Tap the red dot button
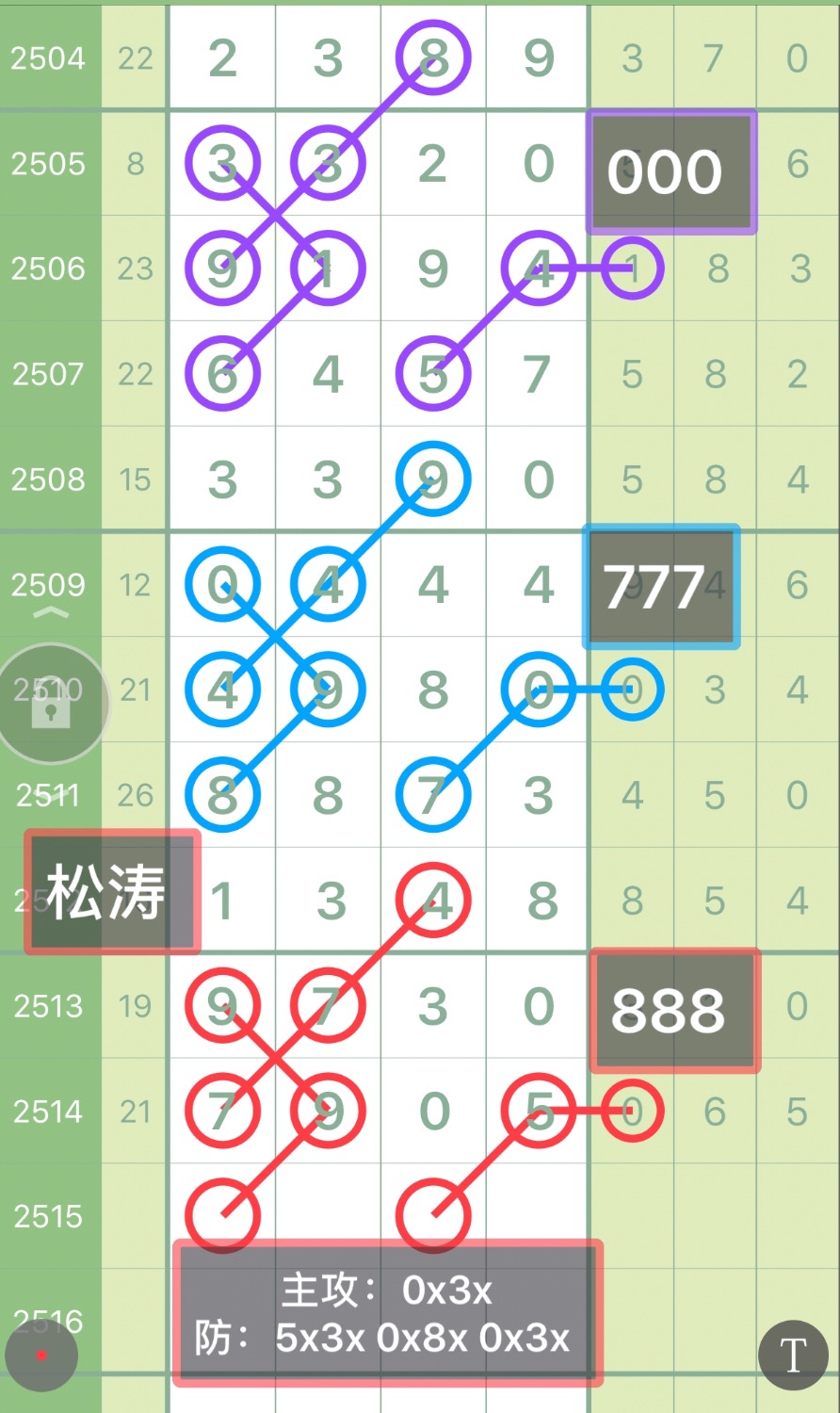The height and width of the screenshot is (1413, 840). 41,1356
